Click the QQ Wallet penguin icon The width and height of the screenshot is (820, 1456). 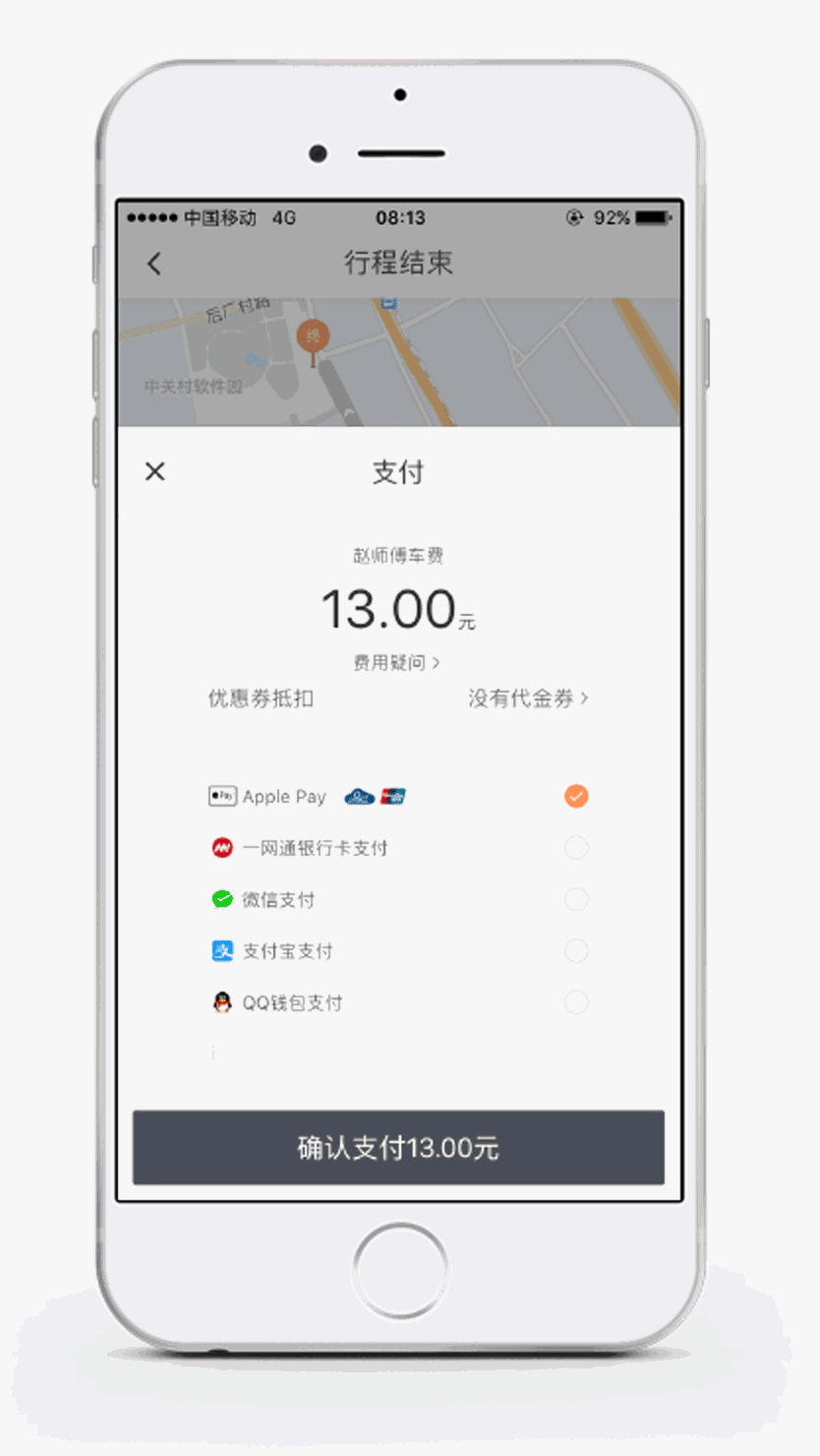(220, 1002)
